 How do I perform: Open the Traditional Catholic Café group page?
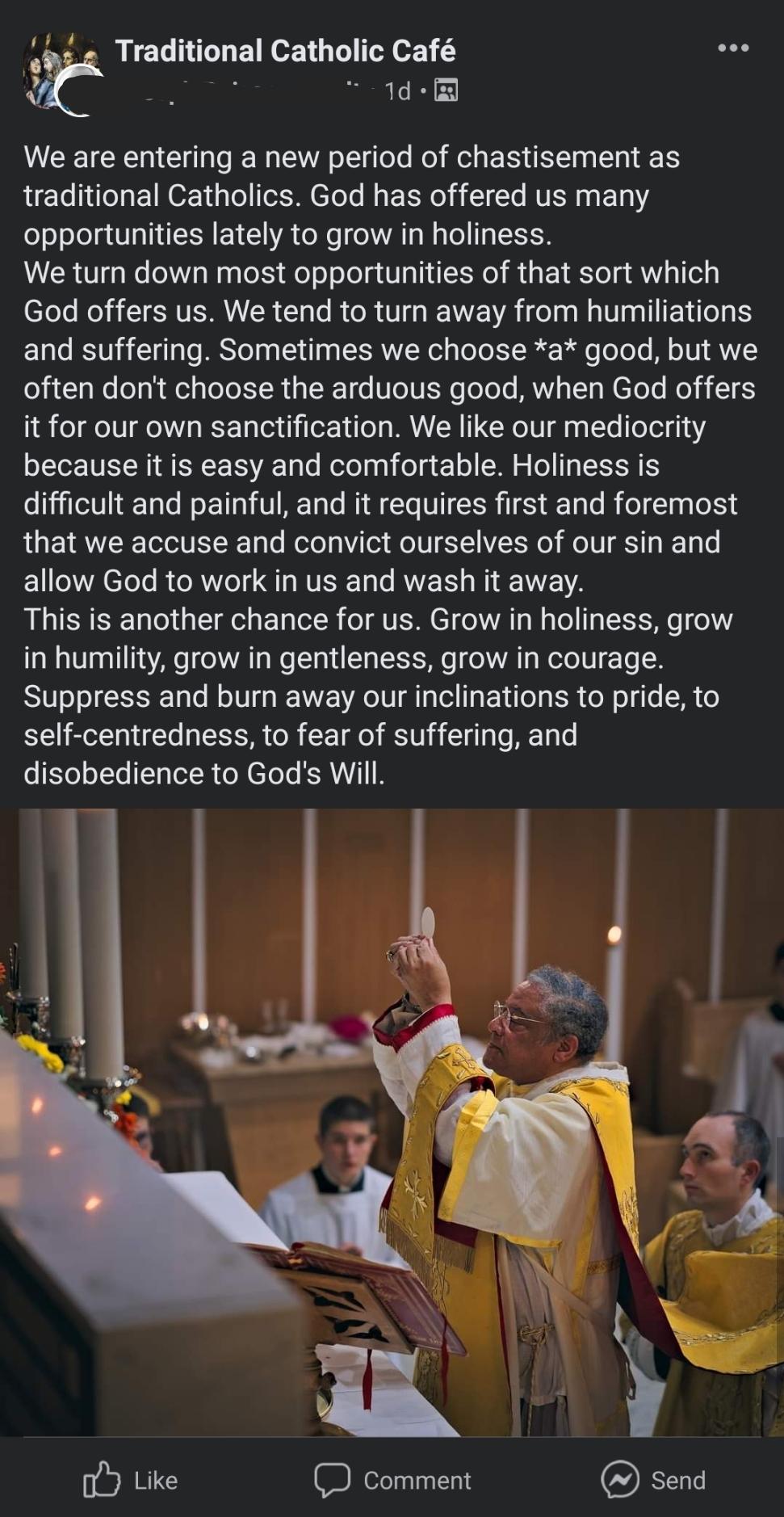pyautogui.click(x=286, y=51)
